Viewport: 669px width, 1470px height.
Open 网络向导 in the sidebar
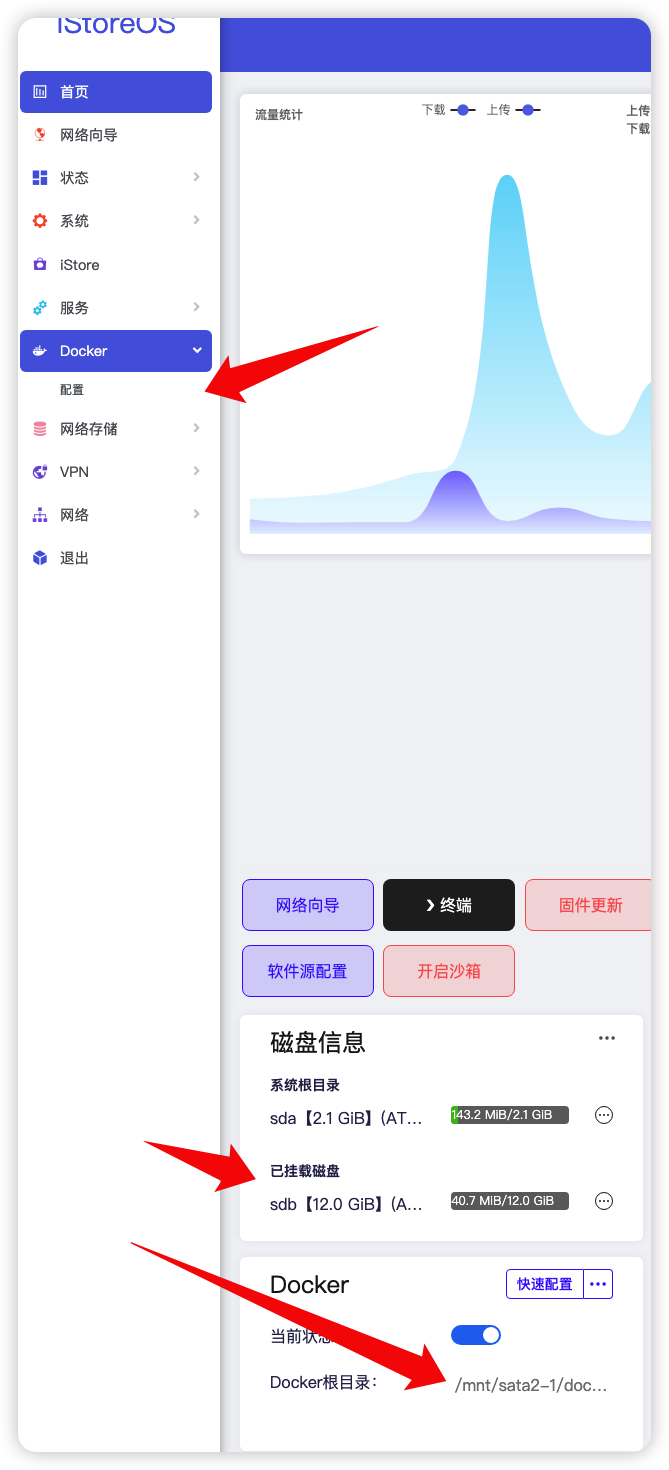(115, 135)
